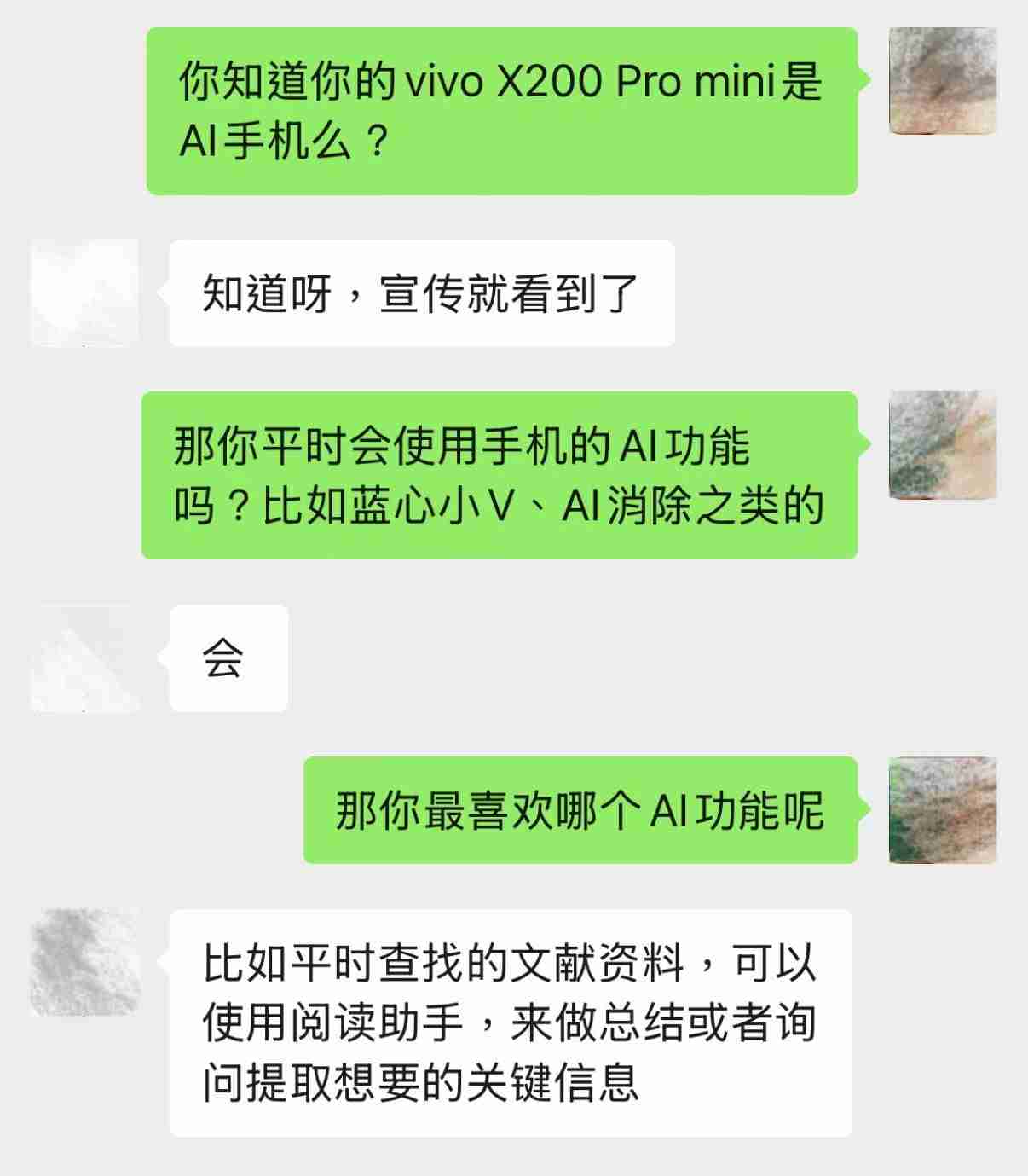Select the message asking about vivo X200 Pro mini
This screenshot has width=1028, height=1176.
(503, 107)
